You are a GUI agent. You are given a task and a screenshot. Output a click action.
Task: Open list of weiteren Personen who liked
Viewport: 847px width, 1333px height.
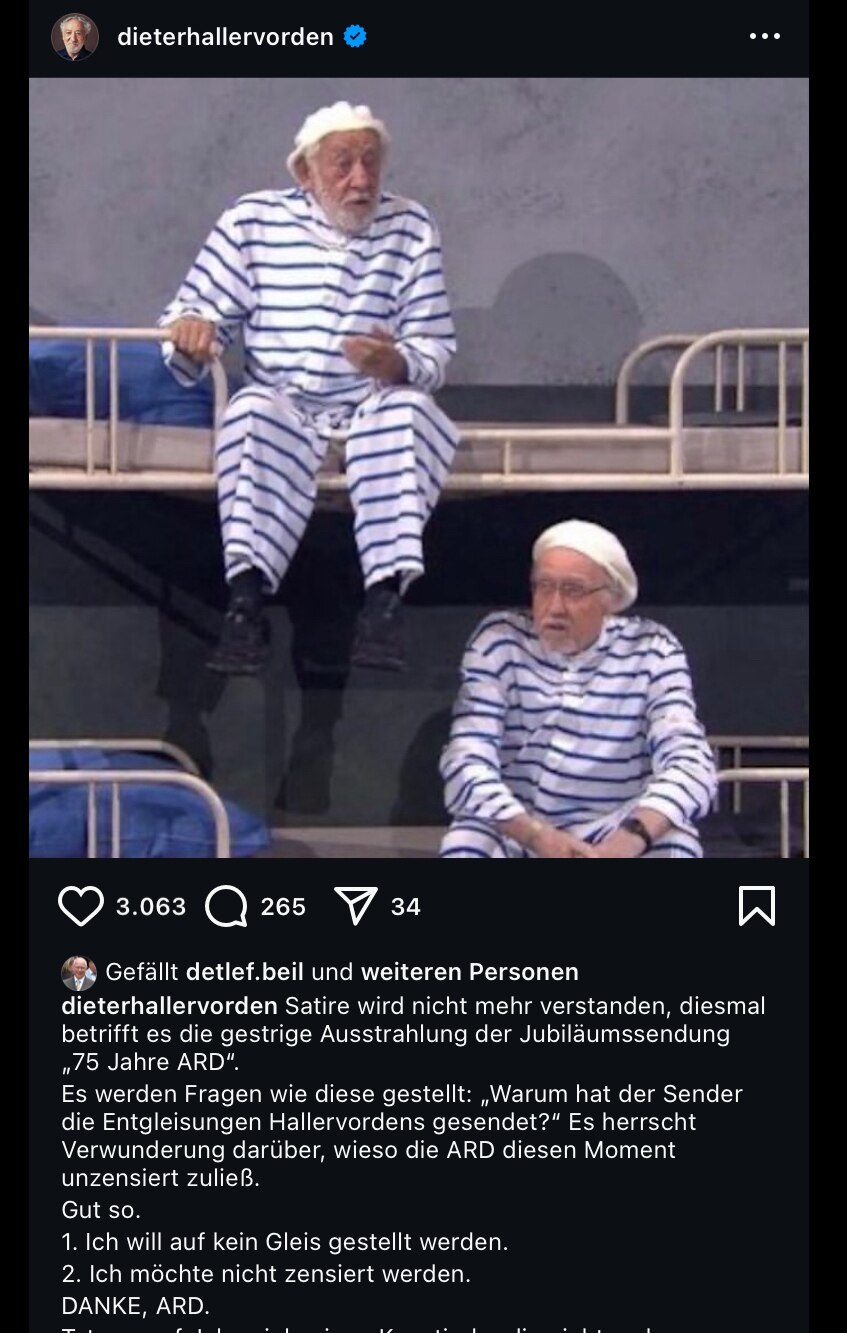[471, 971]
